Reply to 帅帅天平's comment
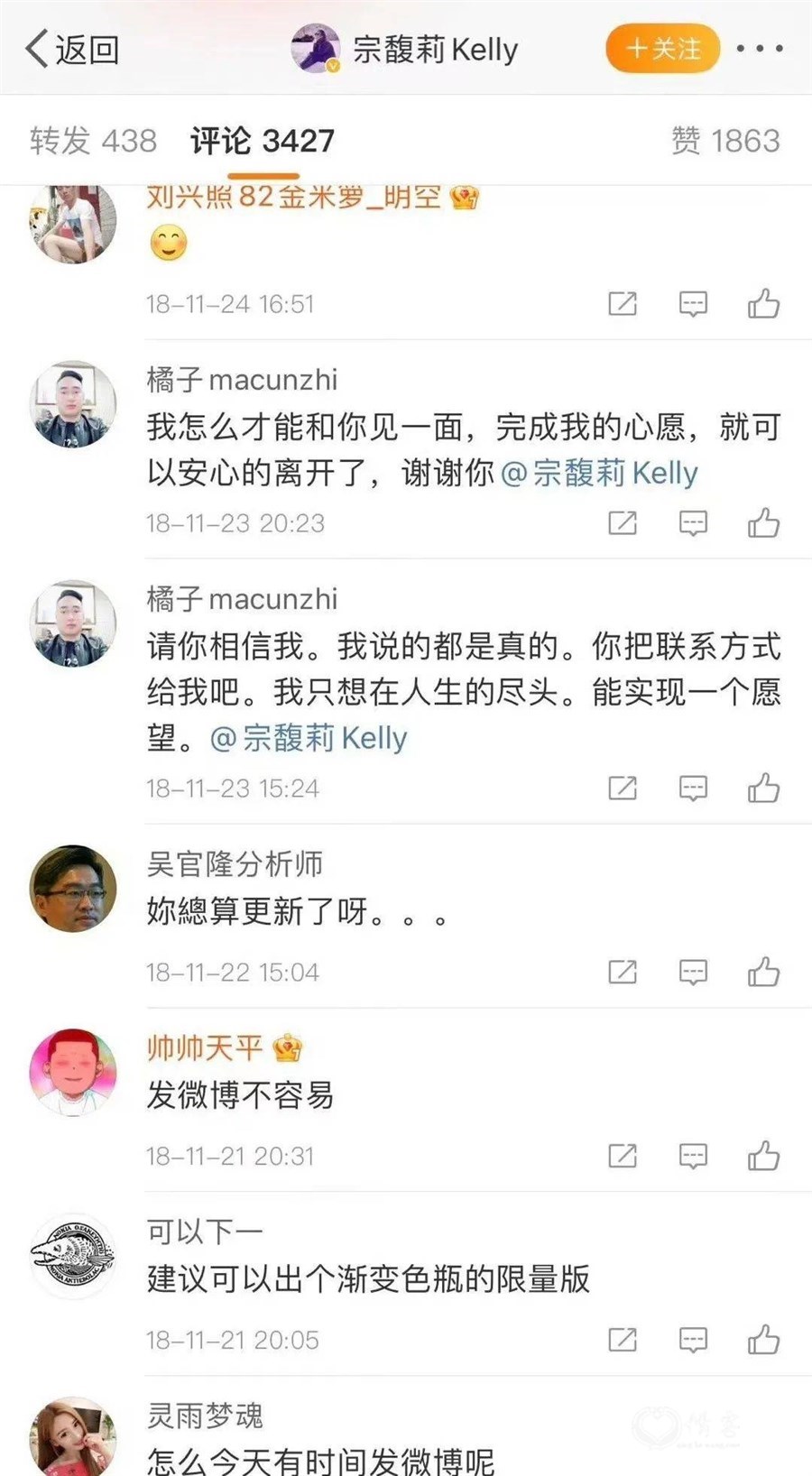The image size is (812, 1476). 693,1156
